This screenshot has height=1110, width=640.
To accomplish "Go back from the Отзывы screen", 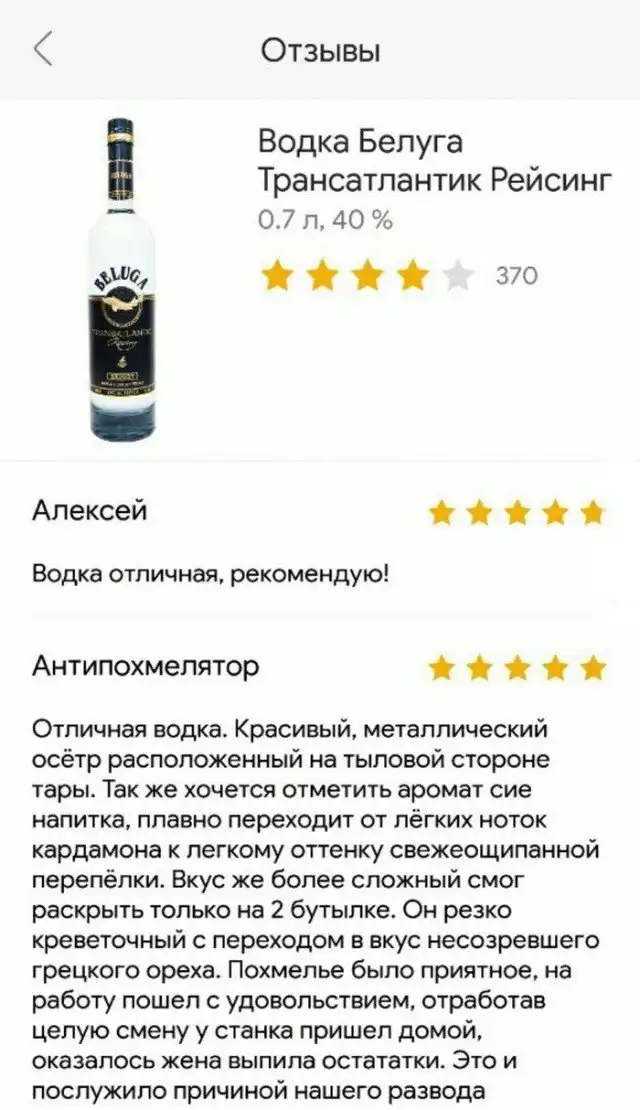I will 43,49.
